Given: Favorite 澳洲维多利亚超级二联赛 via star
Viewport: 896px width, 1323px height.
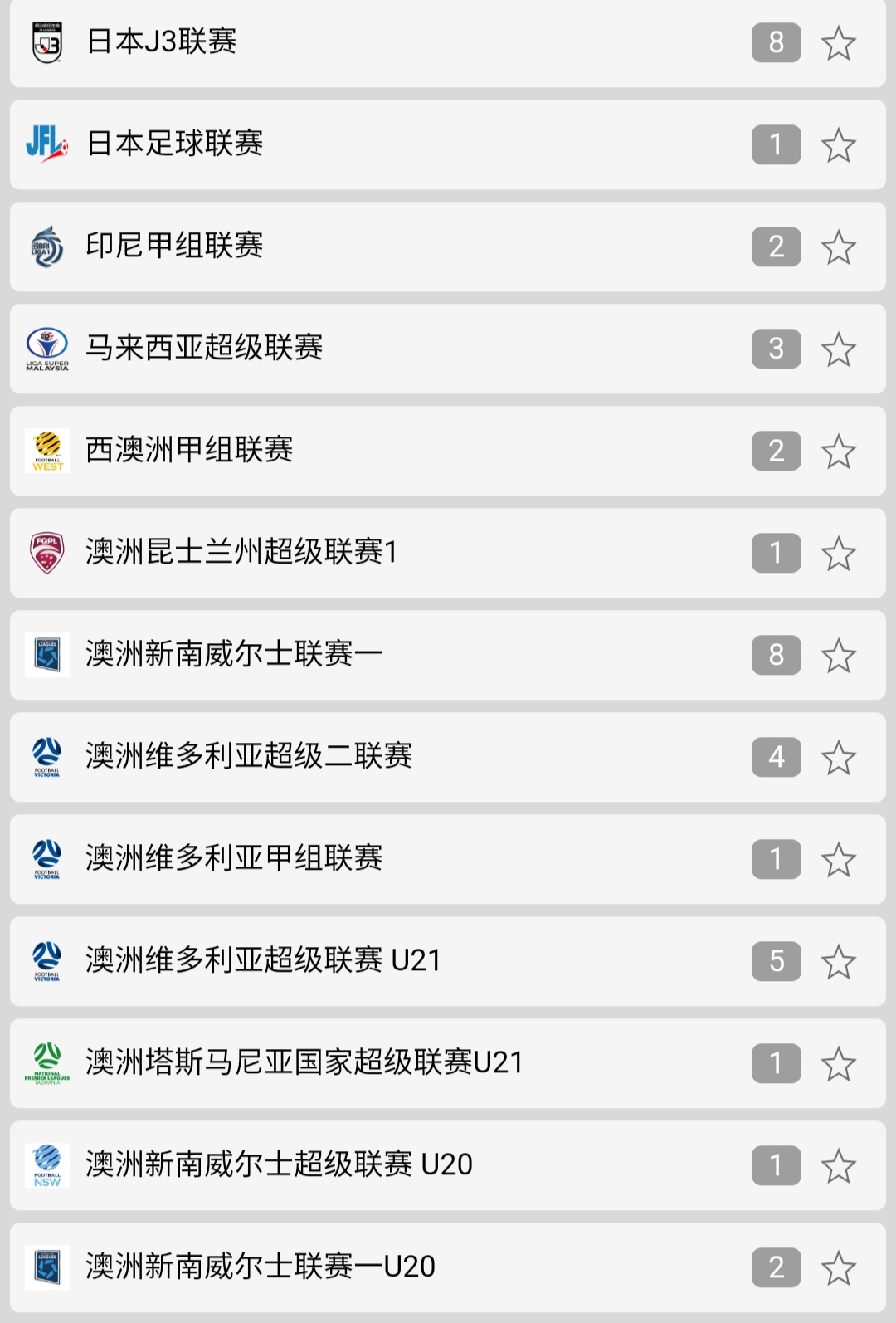Looking at the screenshot, I should (x=838, y=758).
